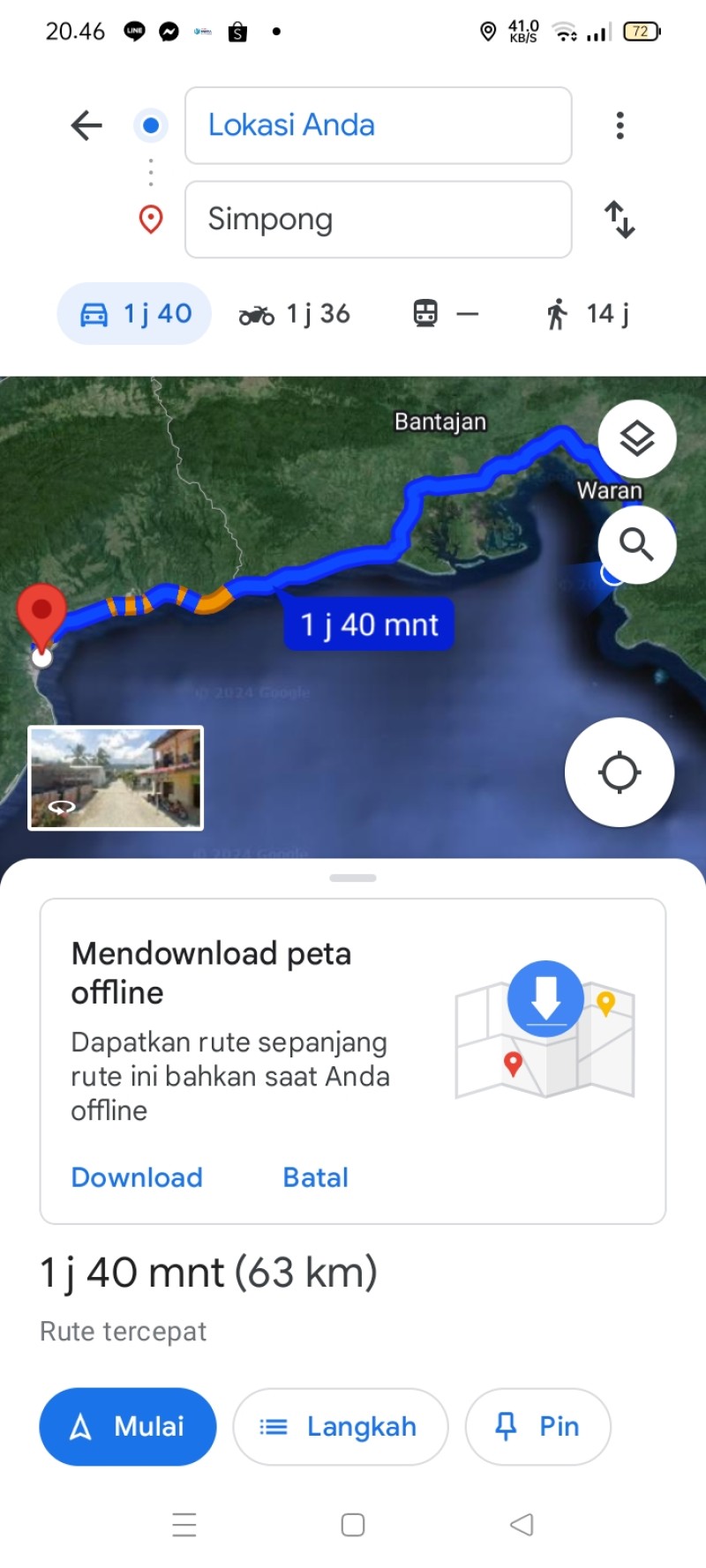This screenshot has width=706, height=1568.
Task: Pin this route
Action: click(538, 1427)
